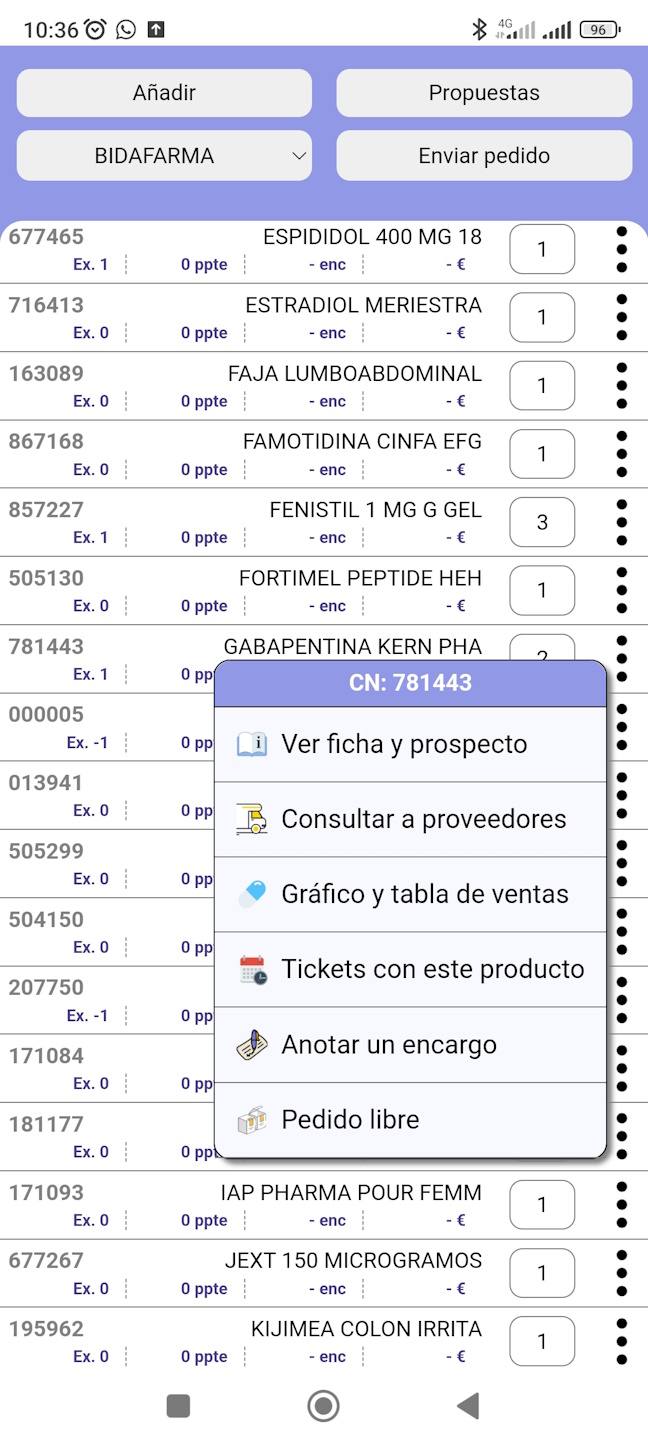Viewport: 648px width, 1445px height.
Task: Tap the Añadir button
Action: [x=164, y=93]
